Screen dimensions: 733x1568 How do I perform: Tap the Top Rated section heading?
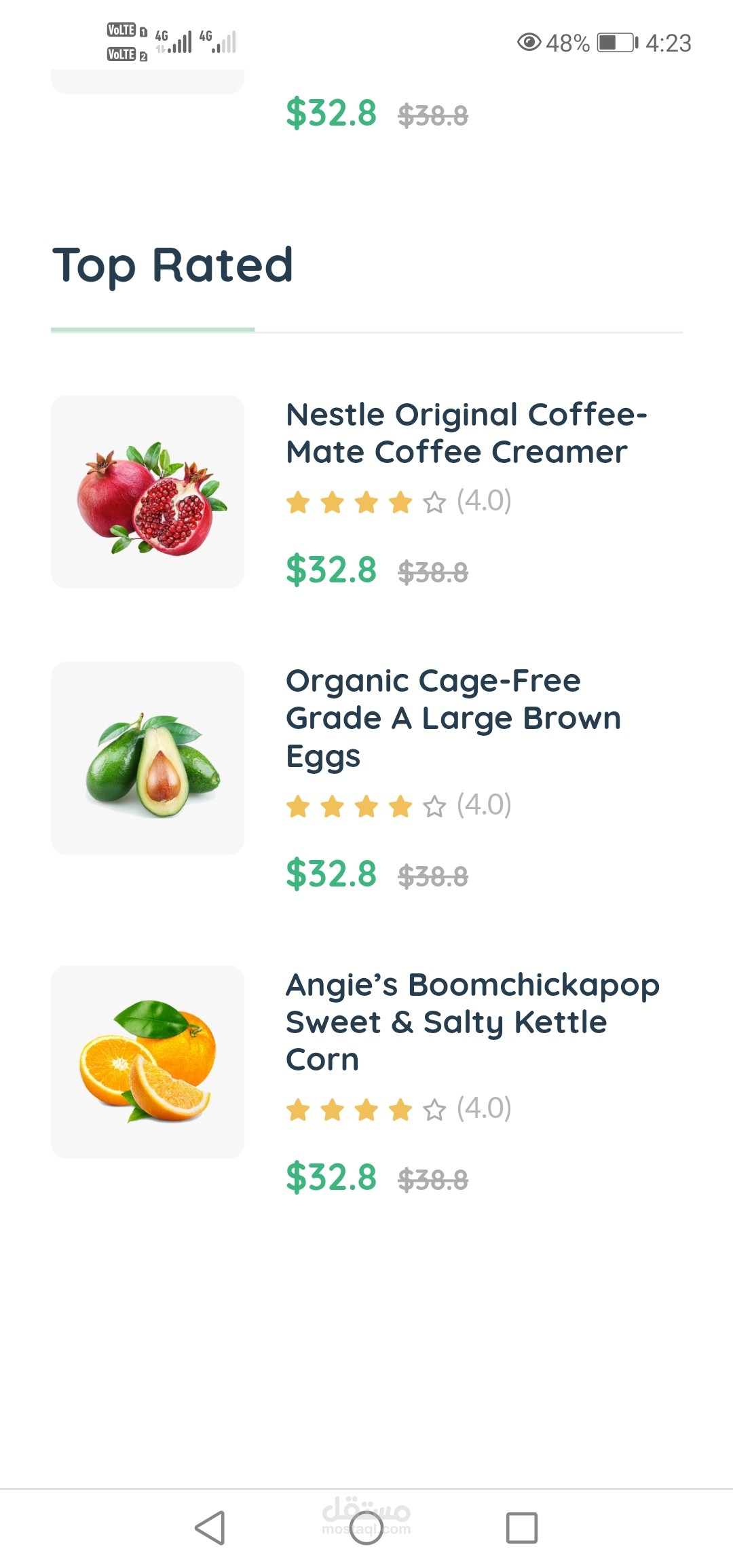tap(172, 265)
